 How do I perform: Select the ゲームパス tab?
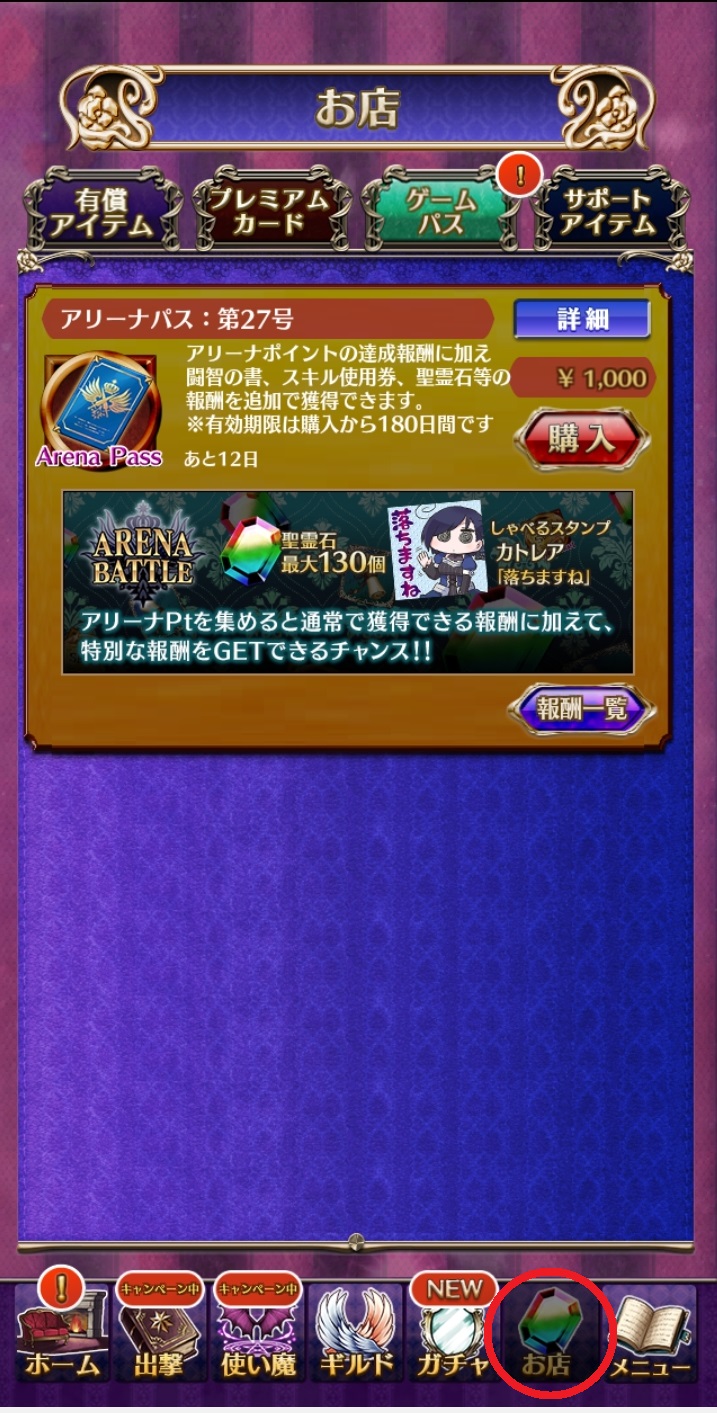point(441,212)
